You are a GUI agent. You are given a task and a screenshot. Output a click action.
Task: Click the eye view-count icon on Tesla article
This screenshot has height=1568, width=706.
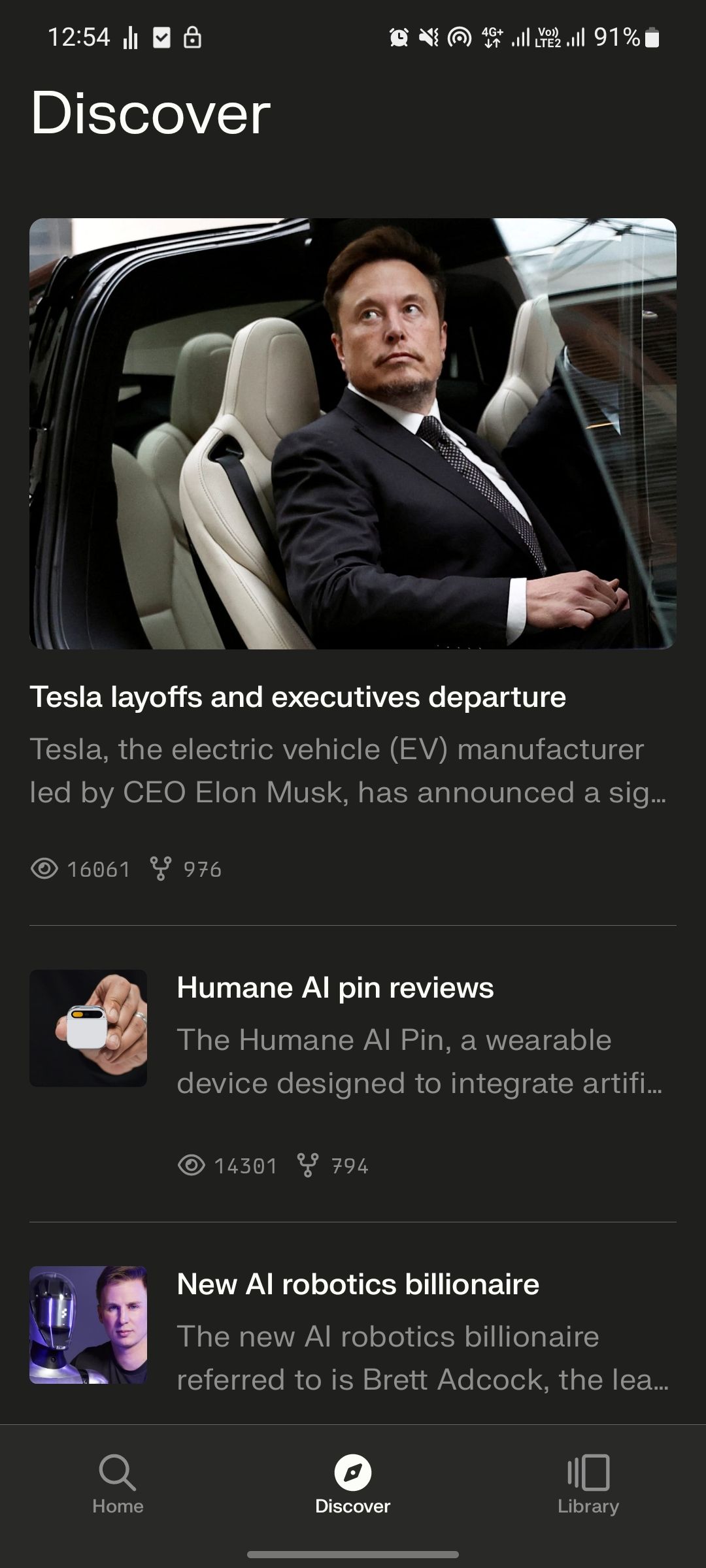[45, 868]
